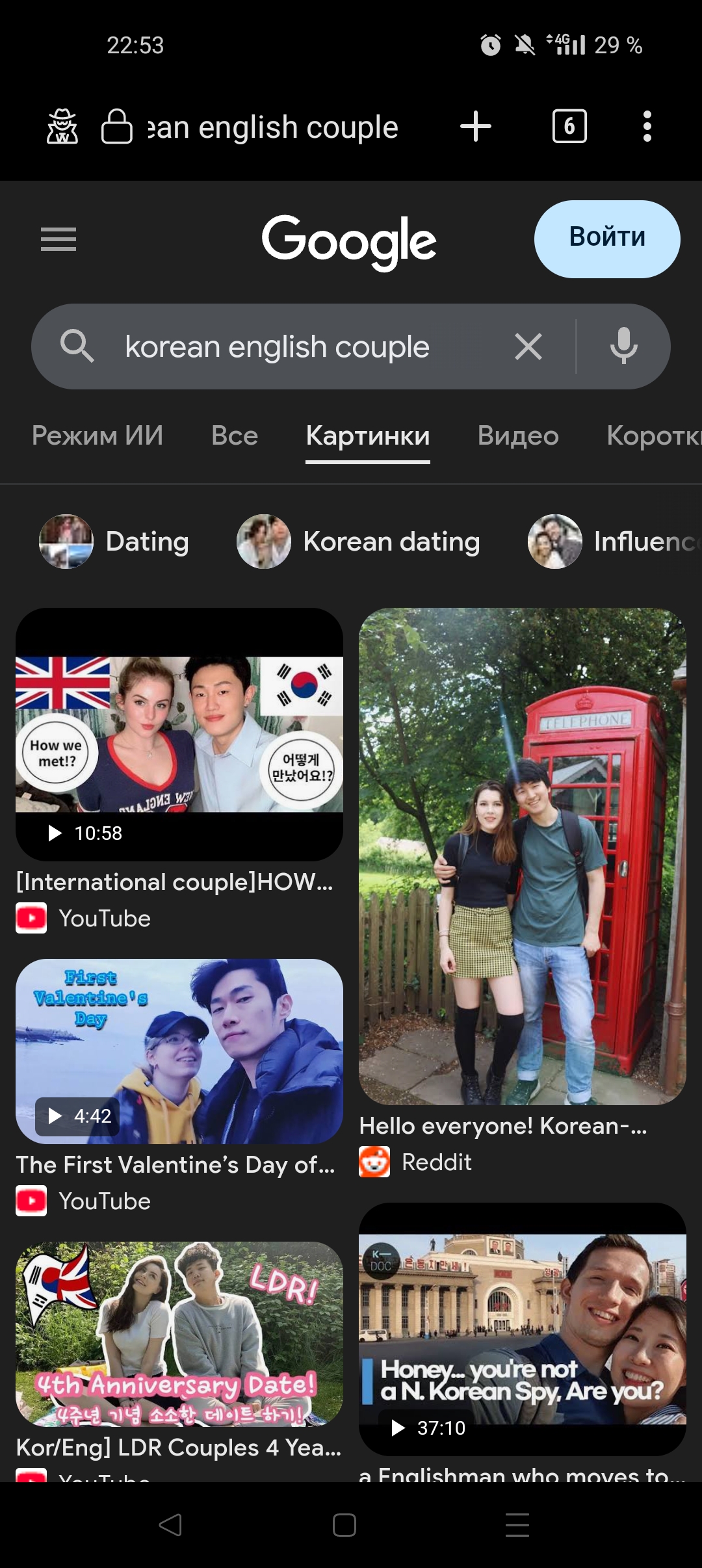
Task: Open the N. Korean Spy video result
Action: click(523, 1329)
